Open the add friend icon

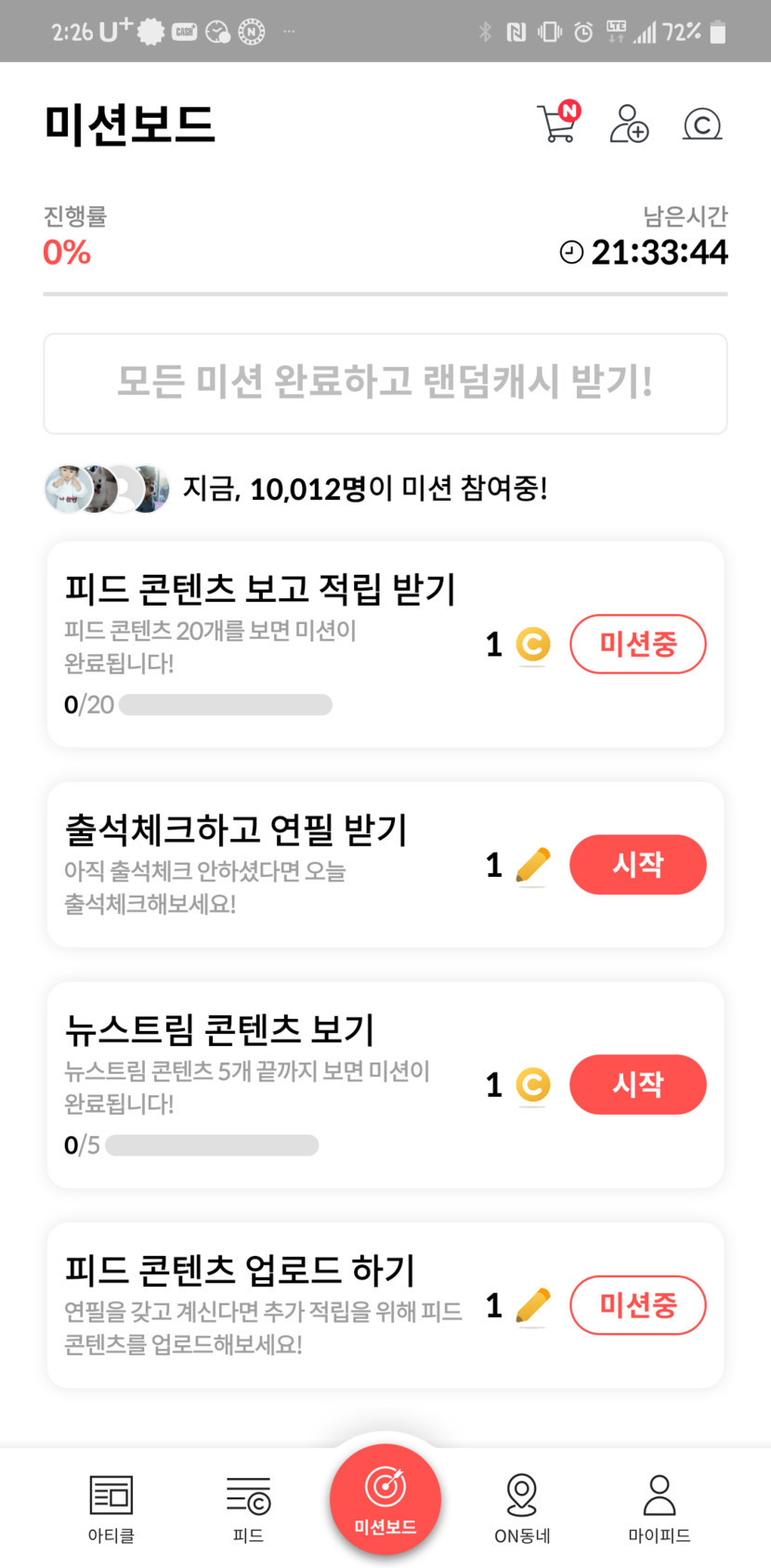point(629,124)
